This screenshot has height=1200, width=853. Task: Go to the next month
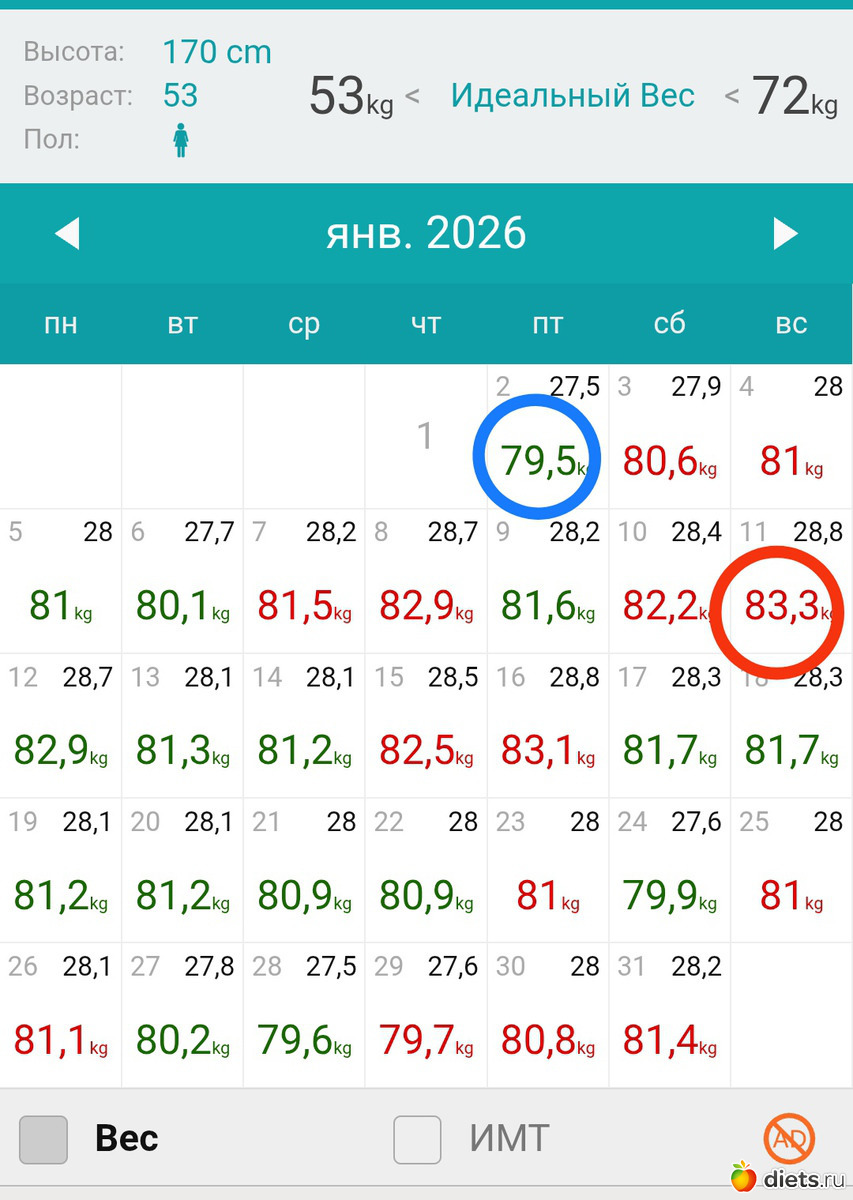[x=786, y=234]
